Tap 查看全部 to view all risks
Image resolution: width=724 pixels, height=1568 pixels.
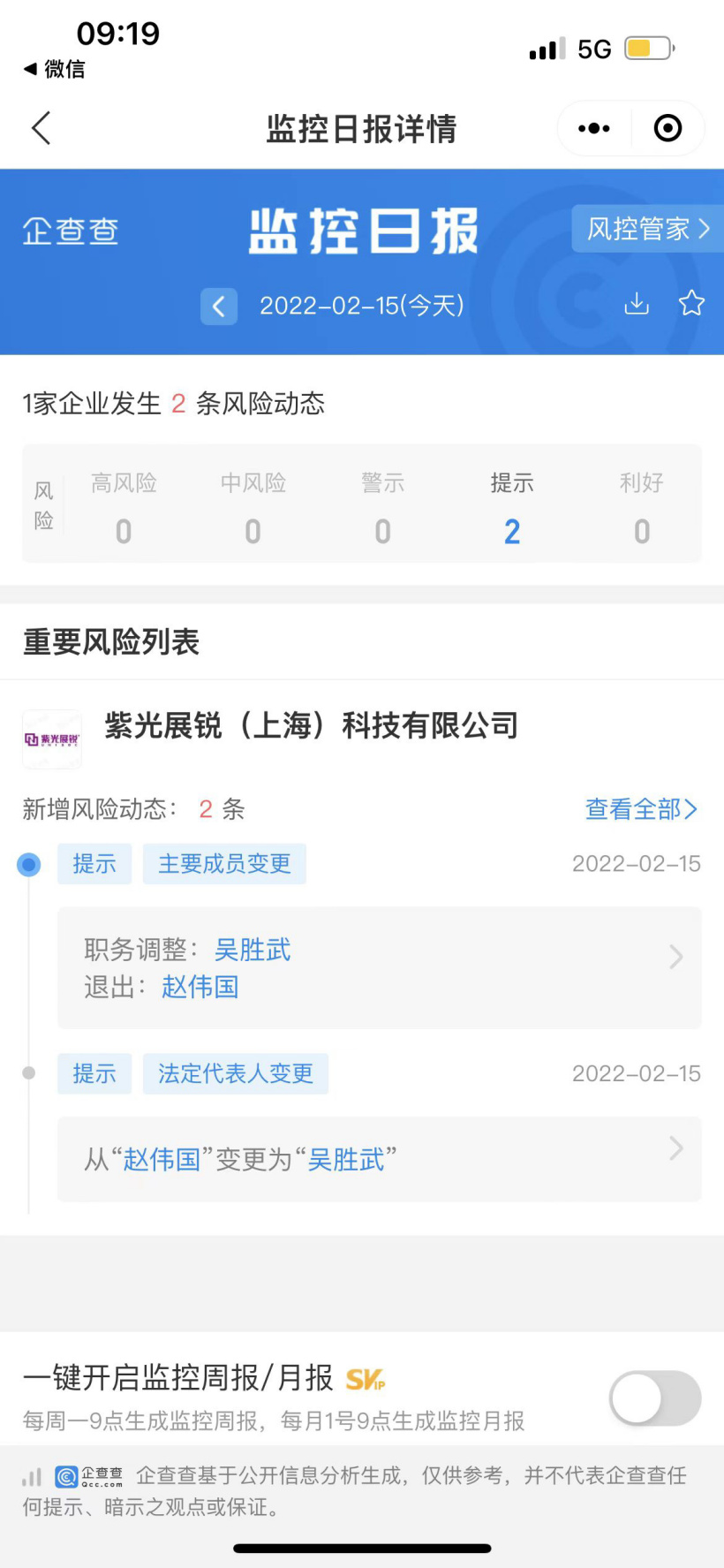tap(641, 809)
